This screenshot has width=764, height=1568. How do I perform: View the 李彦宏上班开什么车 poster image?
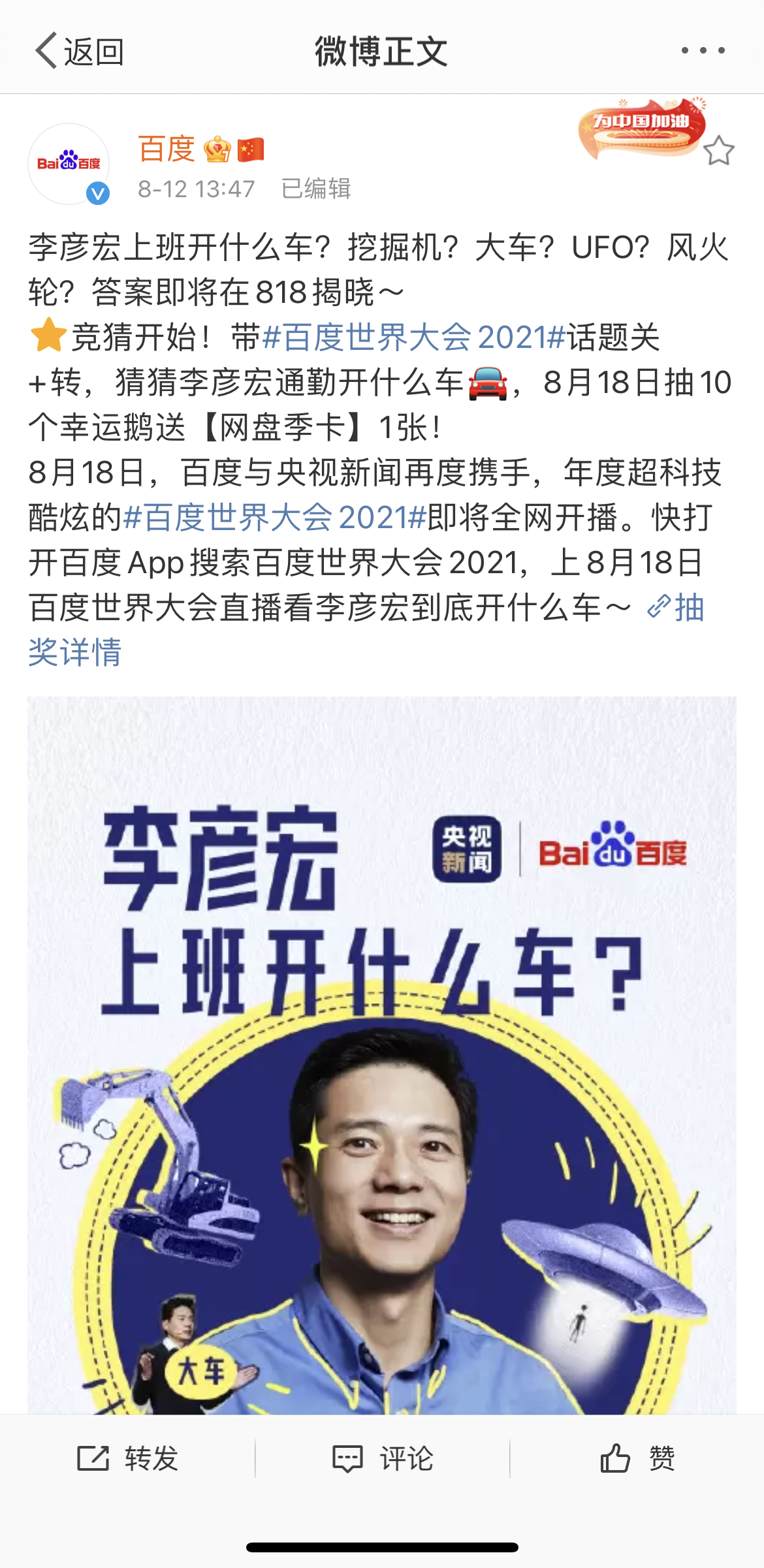click(x=381, y=1054)
